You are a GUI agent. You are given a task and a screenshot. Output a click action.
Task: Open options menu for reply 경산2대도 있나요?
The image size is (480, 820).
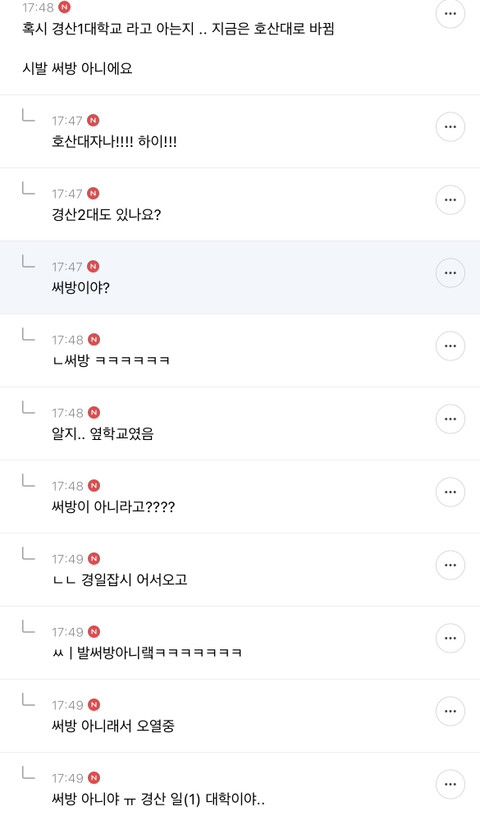450,200
